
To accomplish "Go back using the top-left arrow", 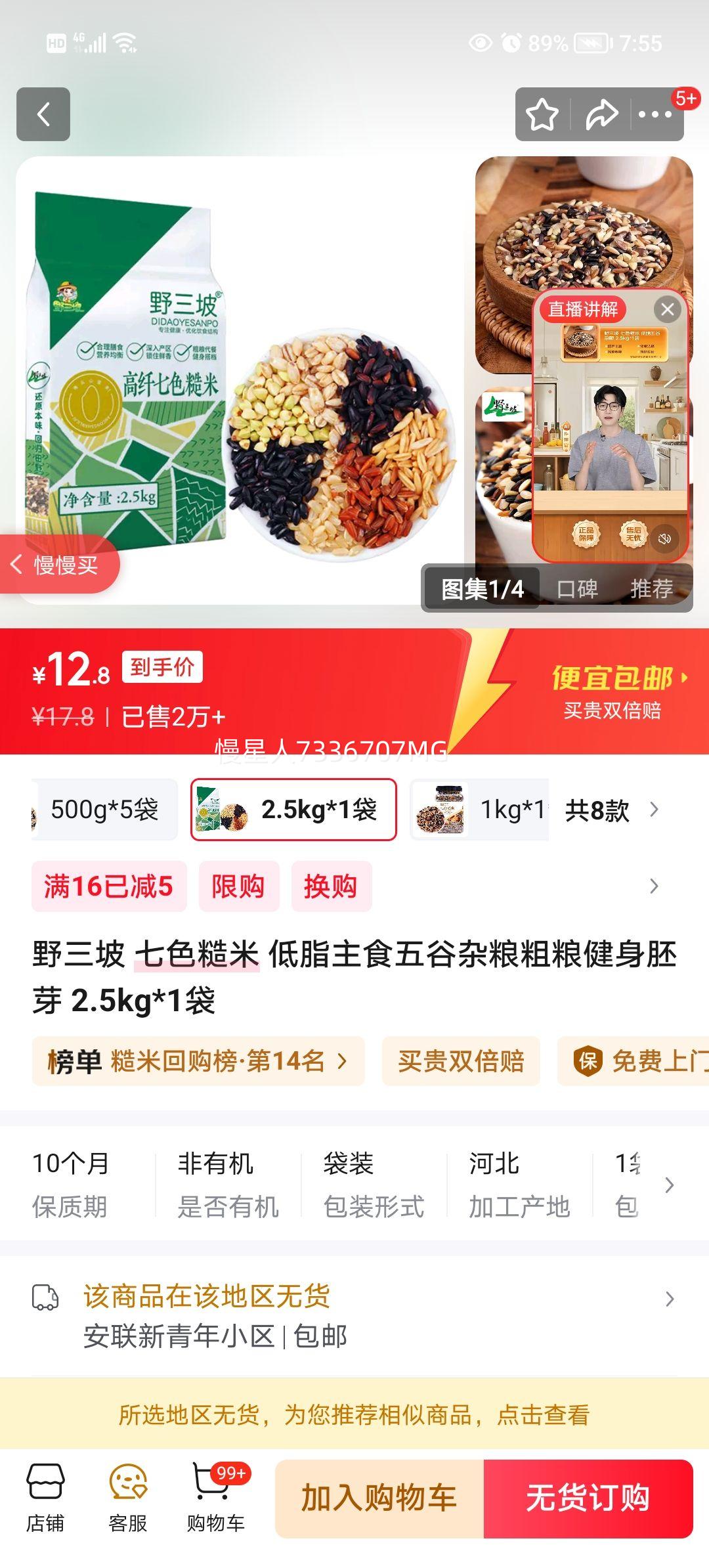I will click(43, 115).
